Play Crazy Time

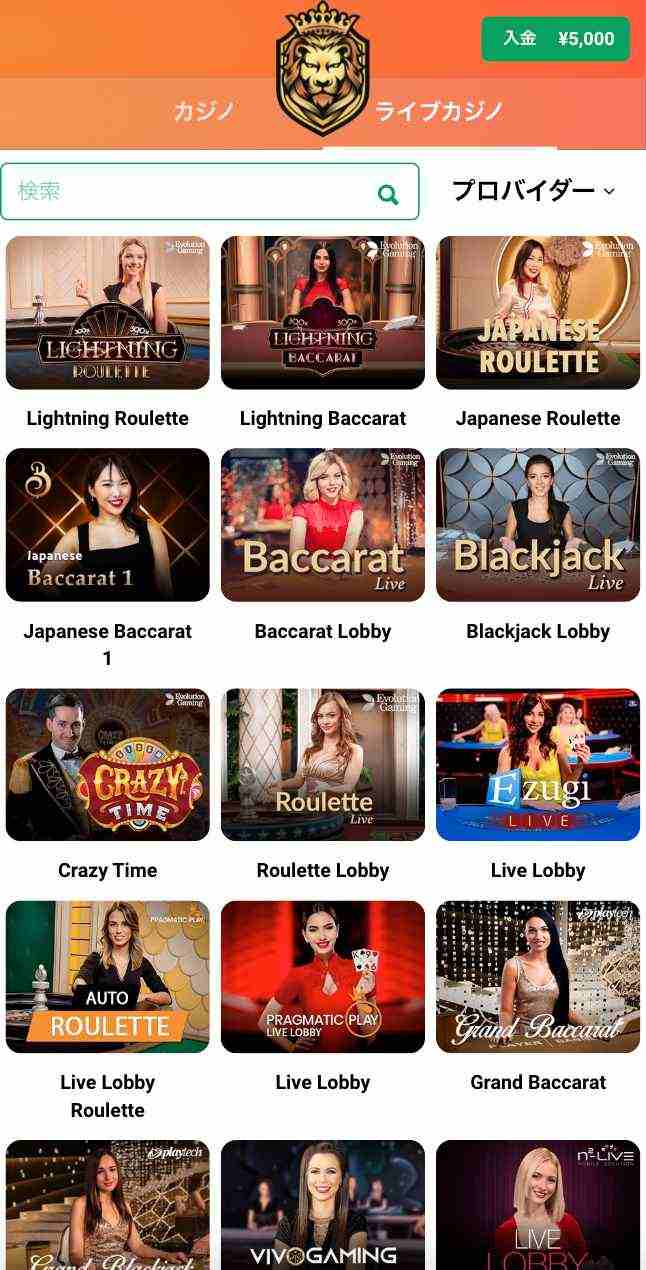[108, 765]
